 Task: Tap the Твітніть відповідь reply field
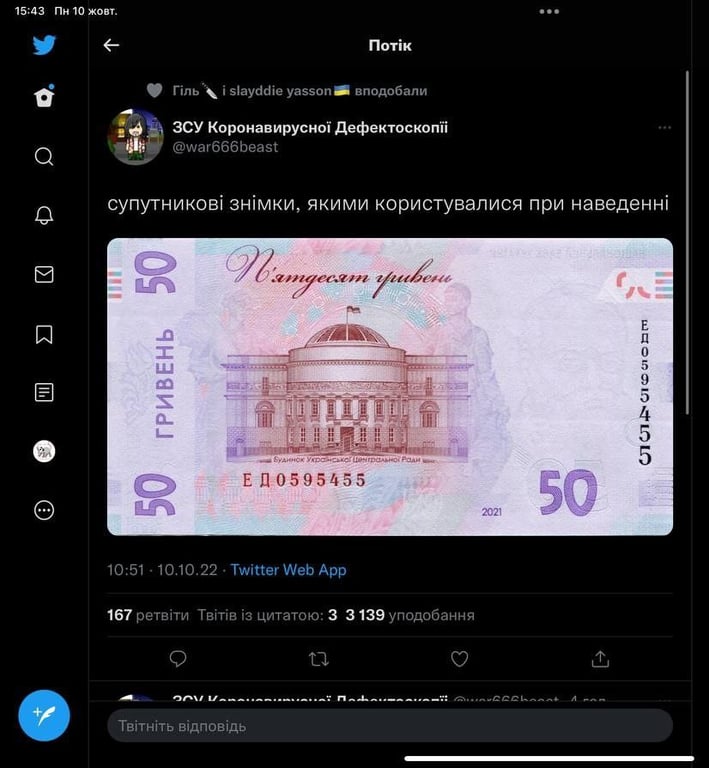(390, 726)
